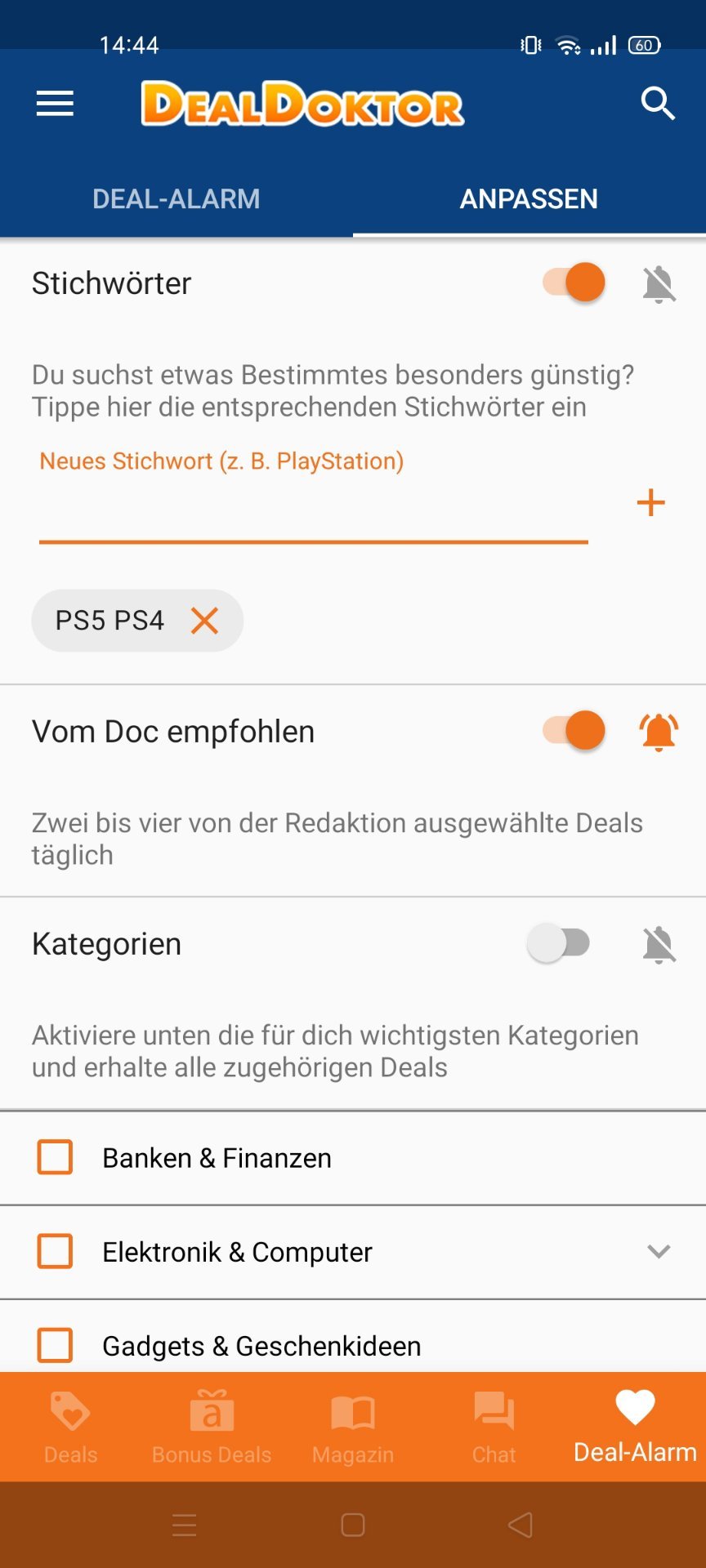Remove the PS5 PS4 keyword chip
Image resolution: width=706 pixels, height=1568 pixels.
coord(204,621)
